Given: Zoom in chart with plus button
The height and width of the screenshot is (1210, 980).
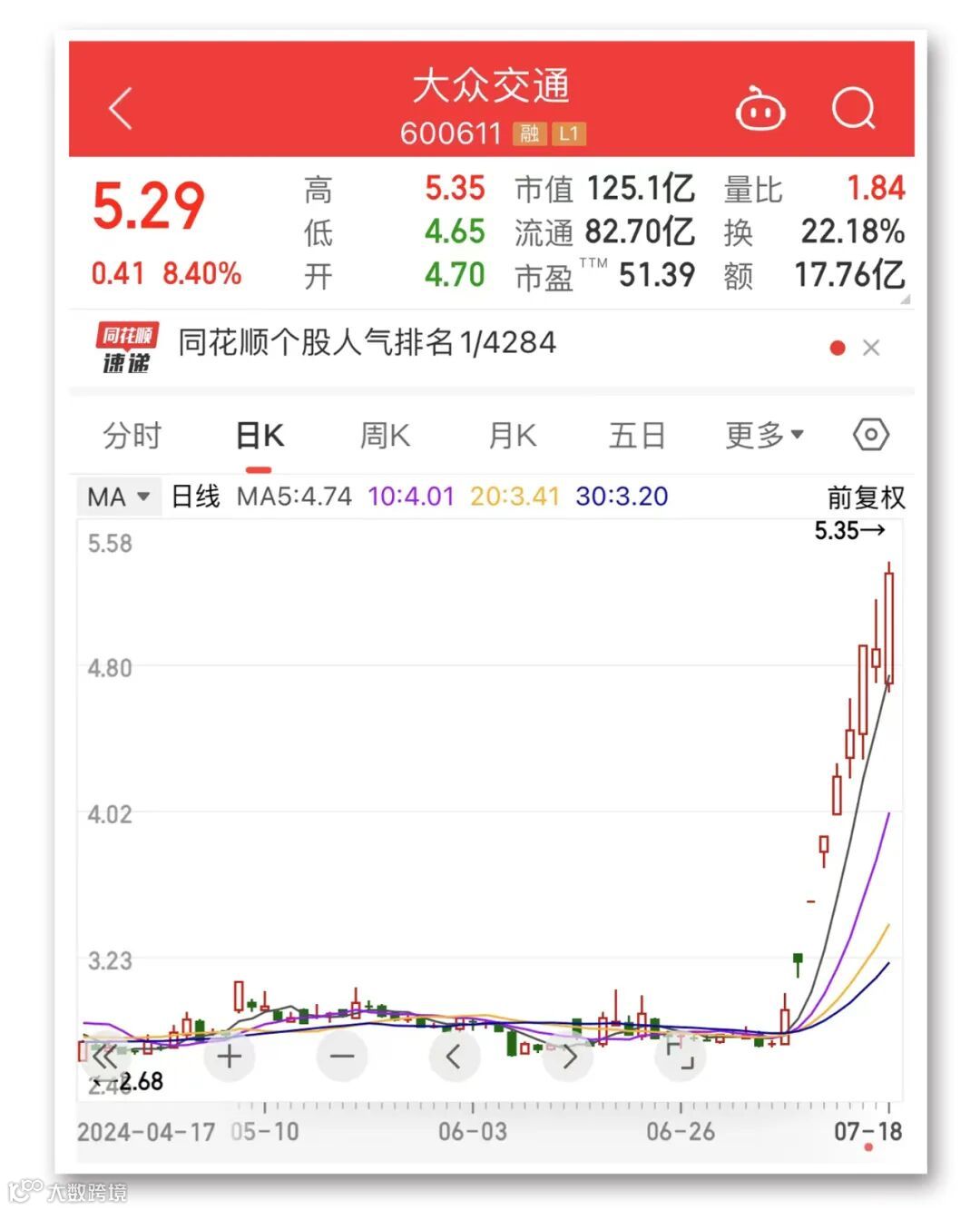Looking at the screenshot, I should point(230,1056).
